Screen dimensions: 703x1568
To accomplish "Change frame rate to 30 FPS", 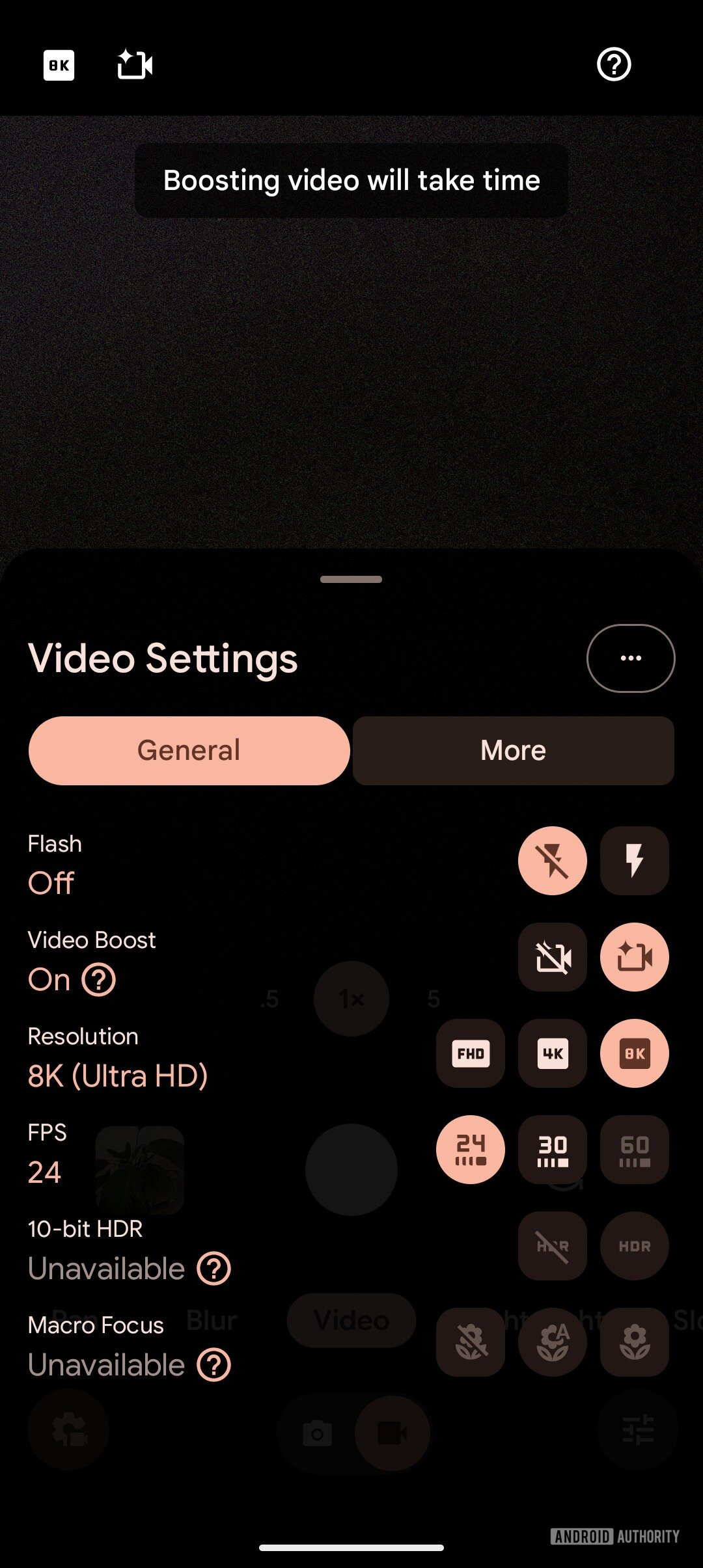I will pyautogui.click(x=552, y=1150).
